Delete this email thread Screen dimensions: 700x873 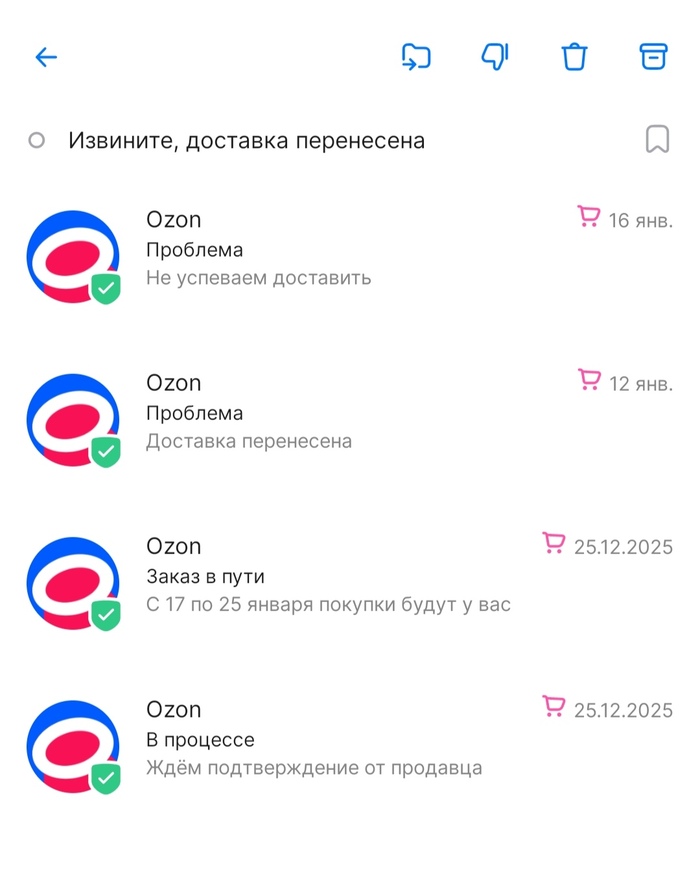[574, 57]
